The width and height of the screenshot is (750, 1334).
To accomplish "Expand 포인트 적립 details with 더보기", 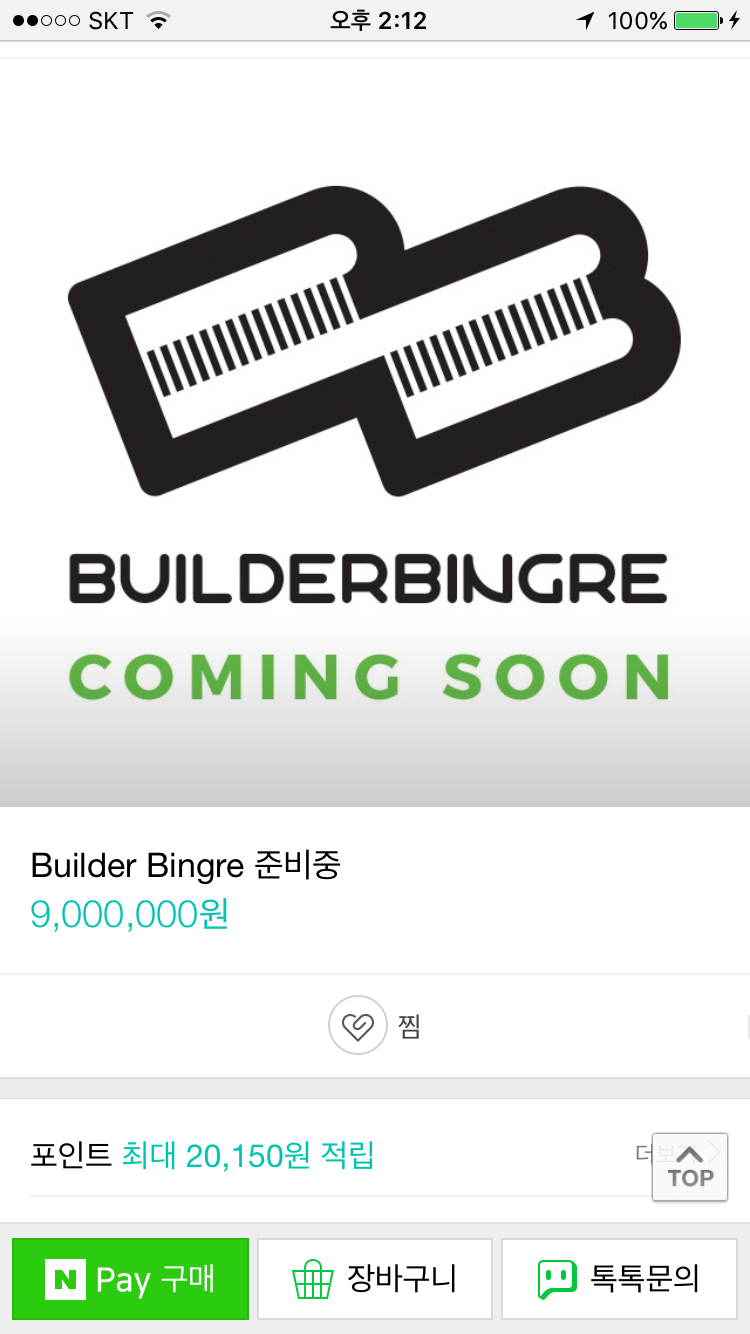I will (643, 1155).
